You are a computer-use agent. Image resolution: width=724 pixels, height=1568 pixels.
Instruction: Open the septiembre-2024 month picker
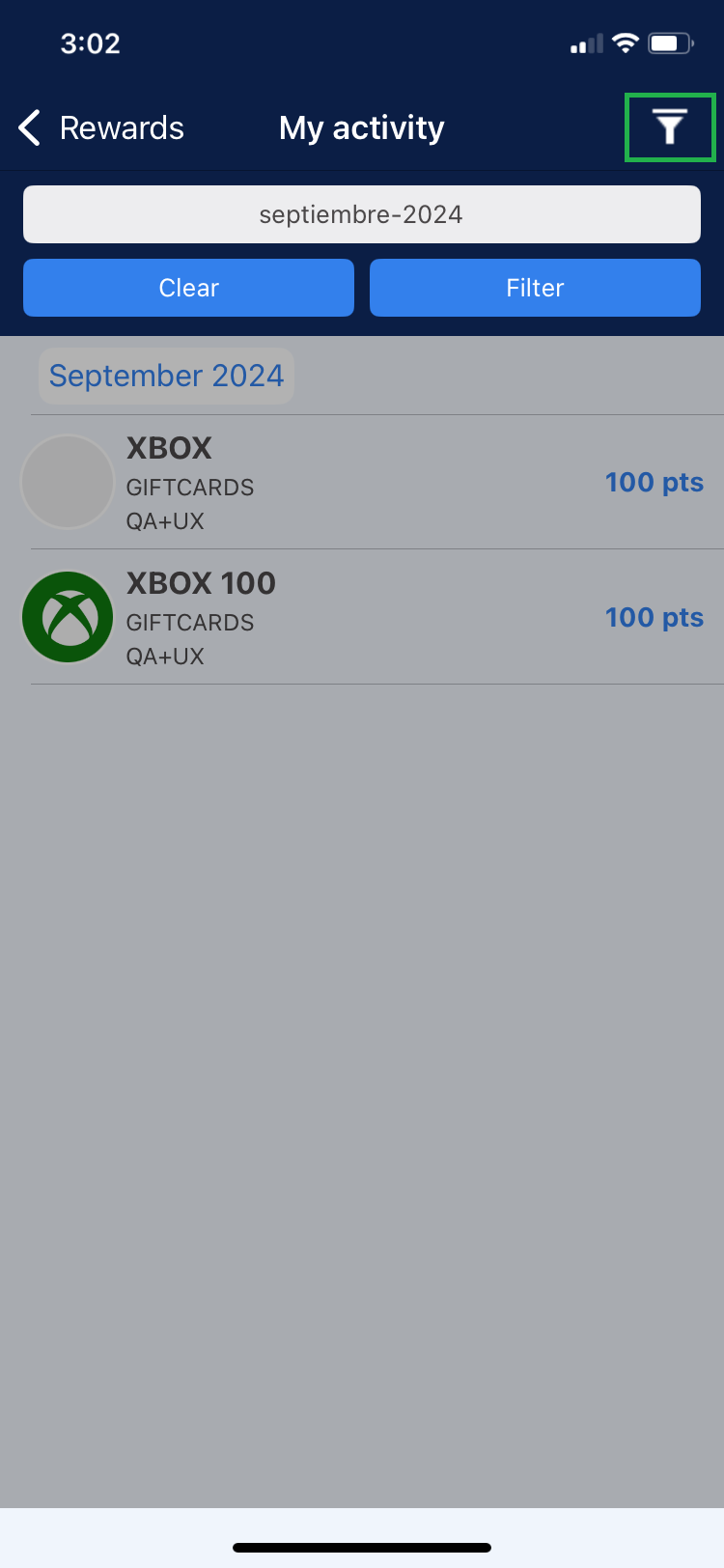click(x=361, y=214)
